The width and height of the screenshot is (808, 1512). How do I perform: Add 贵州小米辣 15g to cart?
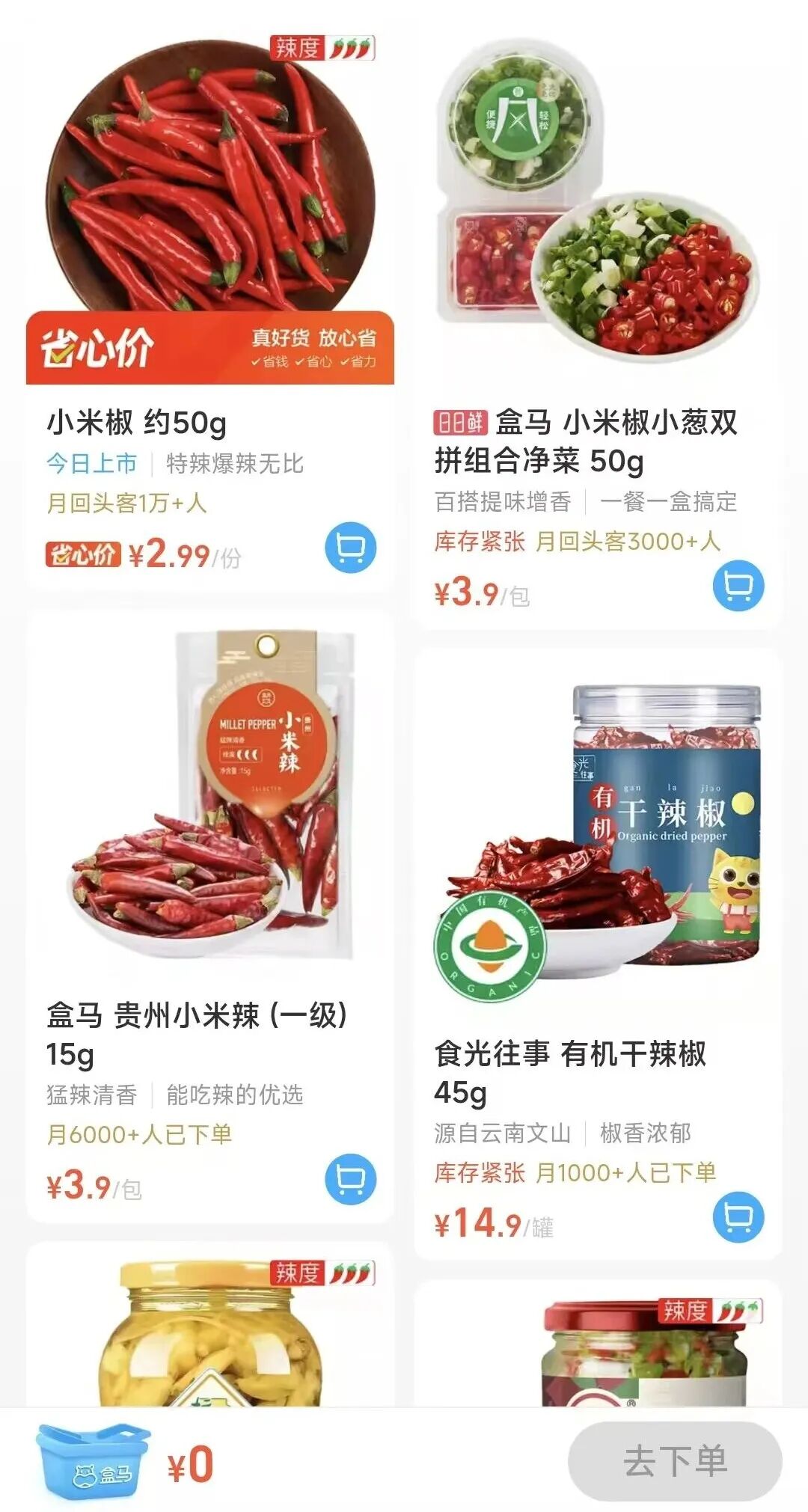pyautogui.click(x=350, y=1179)
